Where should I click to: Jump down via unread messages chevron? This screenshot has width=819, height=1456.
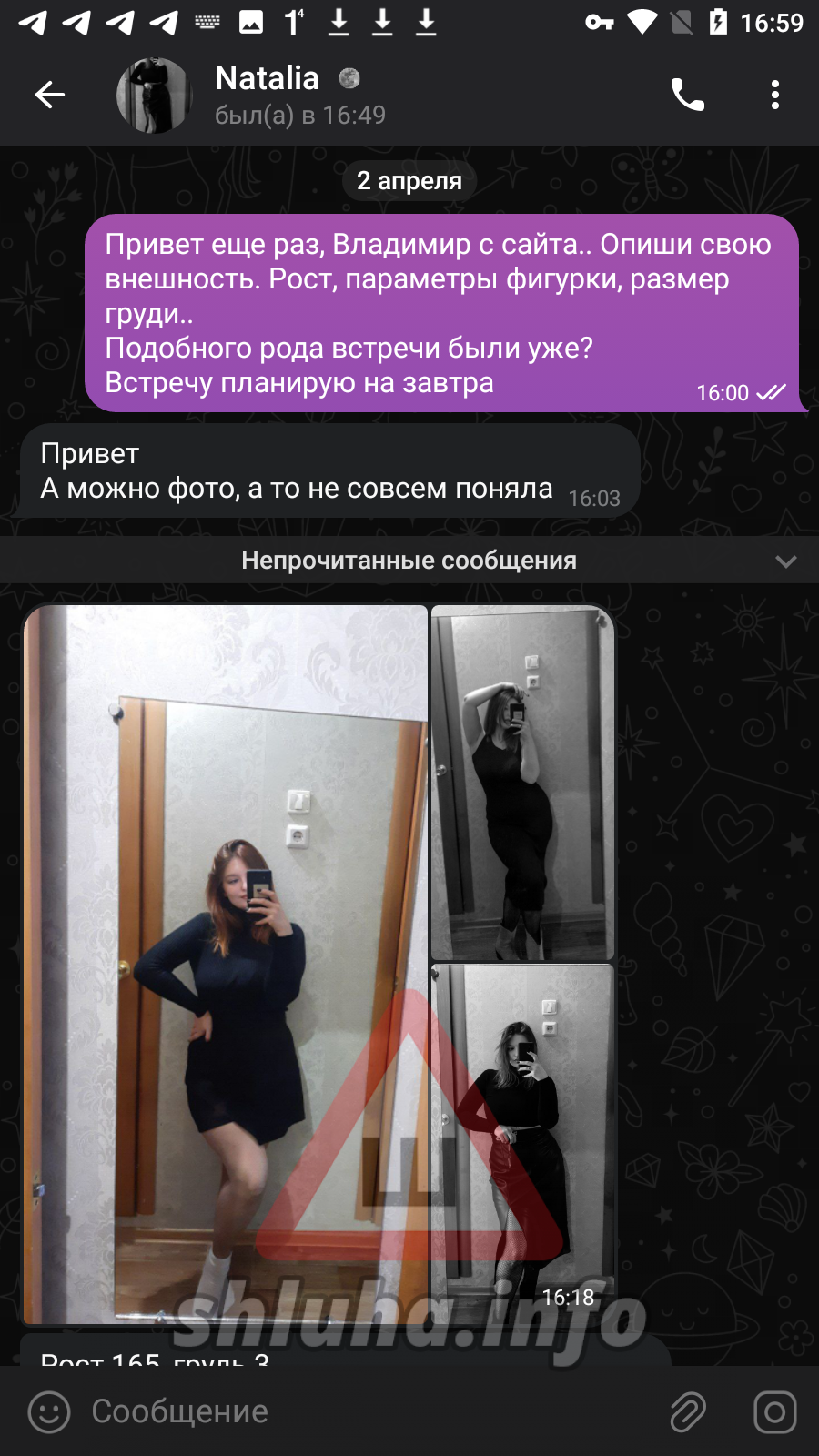(x=785, y=561)
